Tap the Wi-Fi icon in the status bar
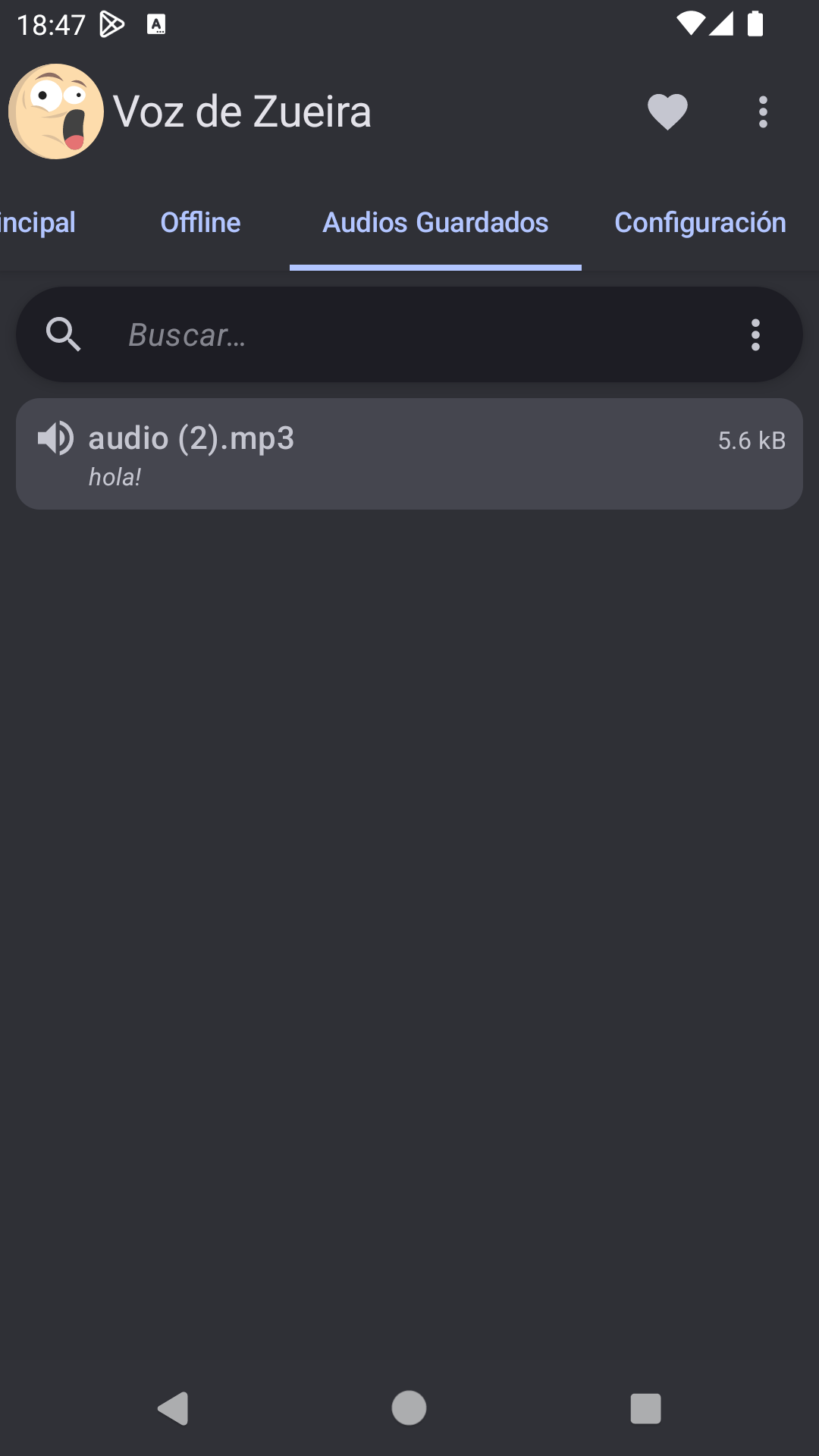 point(692,23)
